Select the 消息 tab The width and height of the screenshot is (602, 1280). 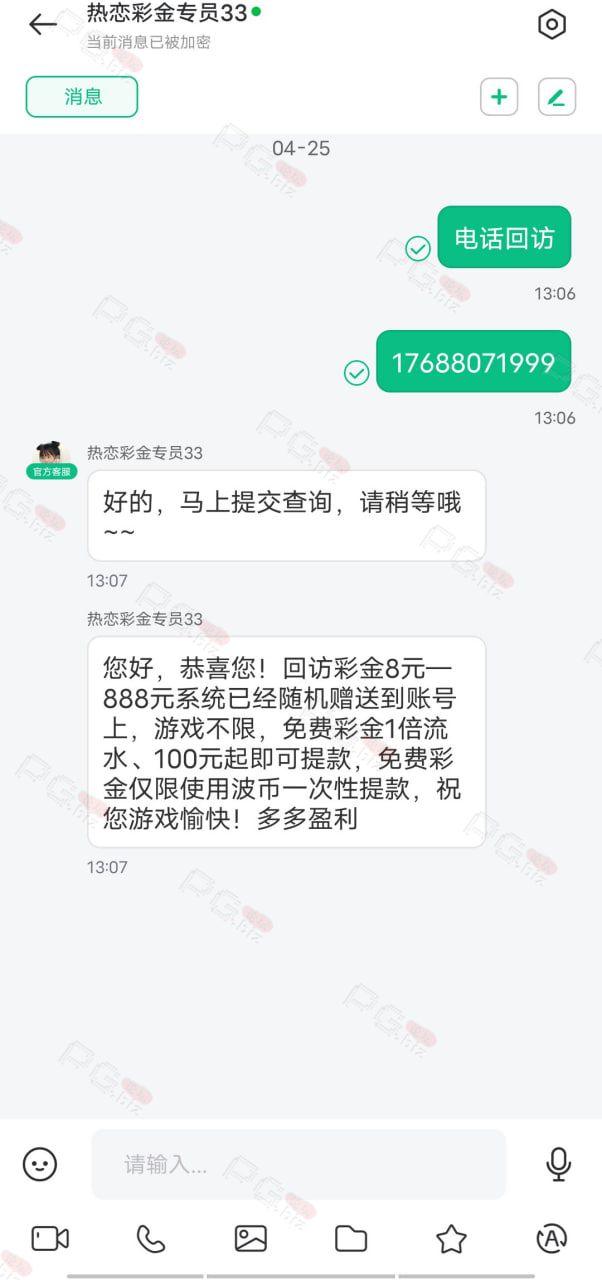(82, 97)
